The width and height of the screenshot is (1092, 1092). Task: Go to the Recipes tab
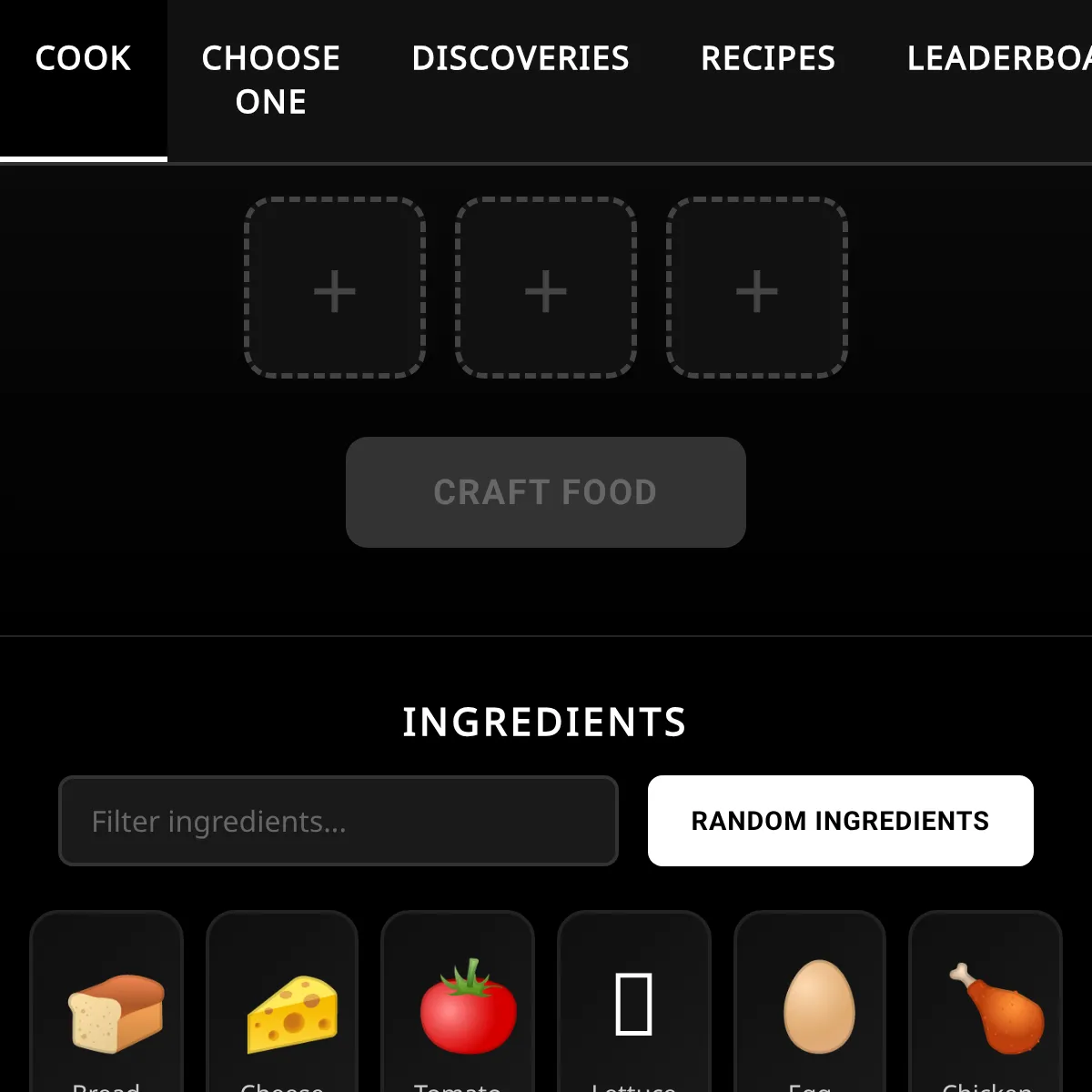[768, 58]
